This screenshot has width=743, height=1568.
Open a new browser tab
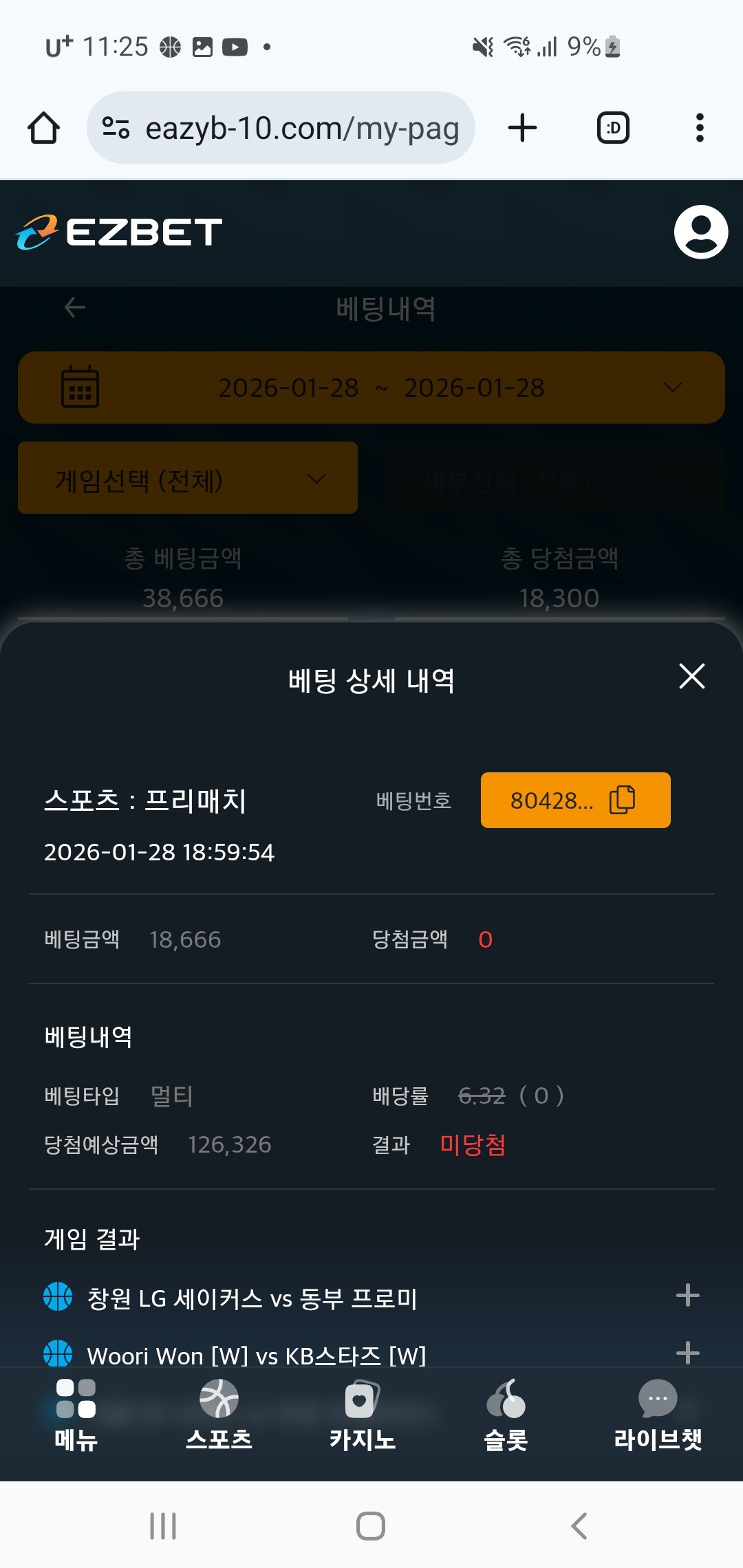click(x=522, y=128)
